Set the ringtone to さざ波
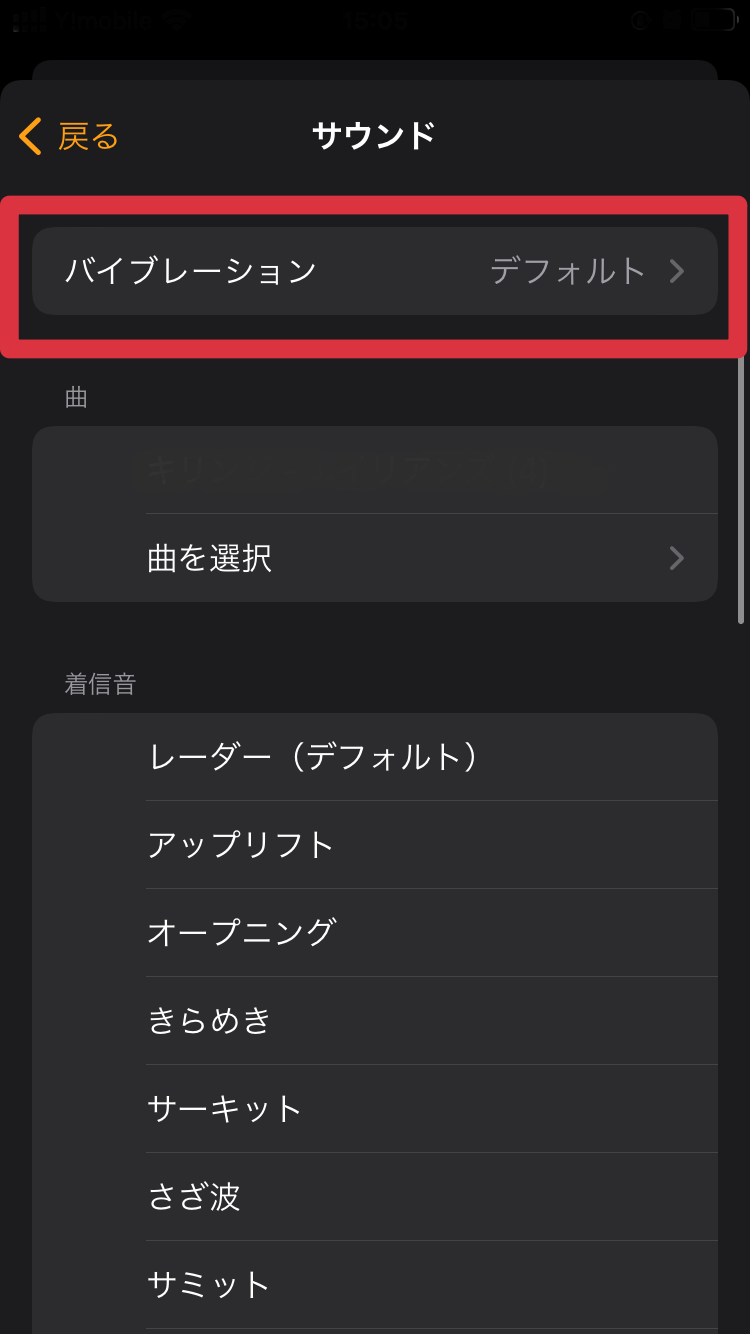Screen dimensions: 750x1334 pyautogui.click(x=375, y=1197)
